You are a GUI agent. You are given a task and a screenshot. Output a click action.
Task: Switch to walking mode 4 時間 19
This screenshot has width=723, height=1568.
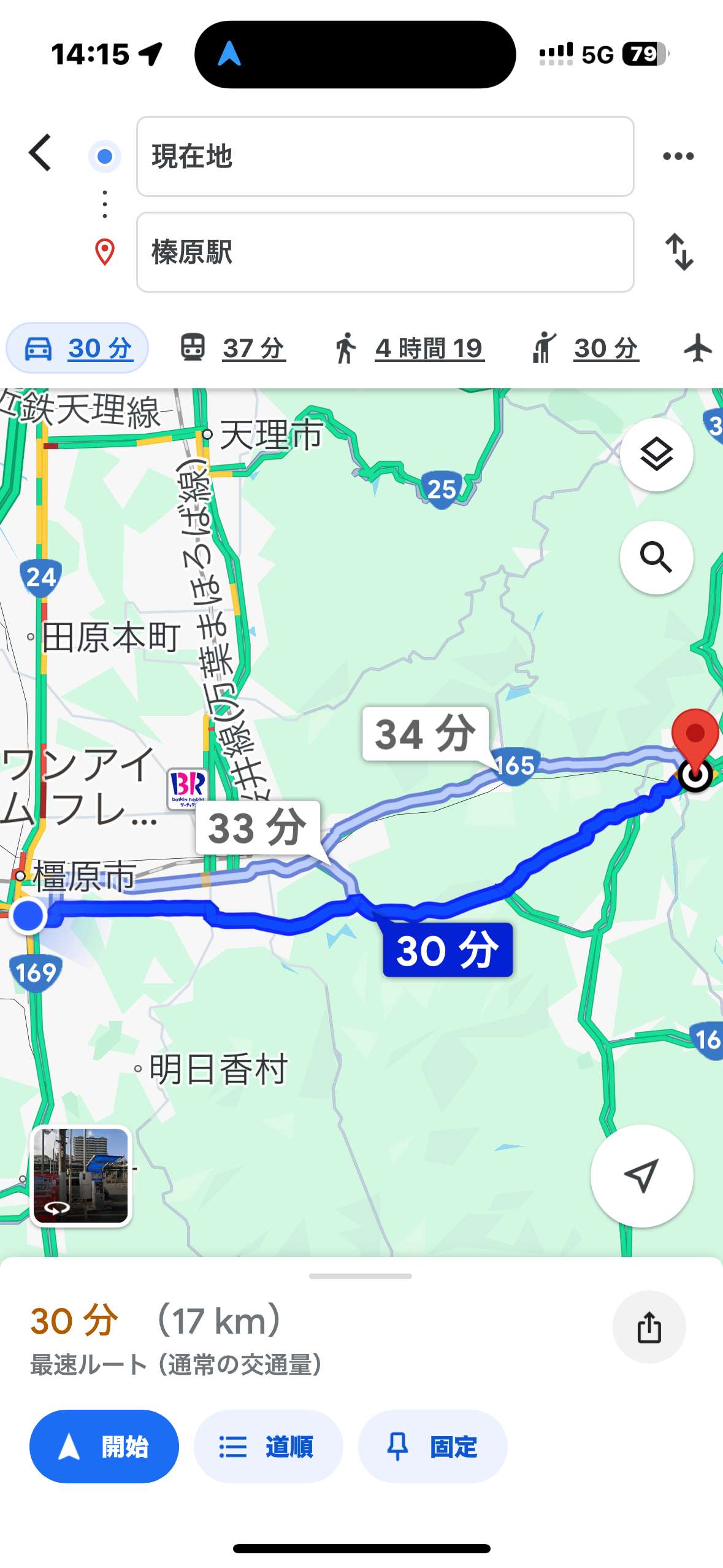(x=410, y=348)
